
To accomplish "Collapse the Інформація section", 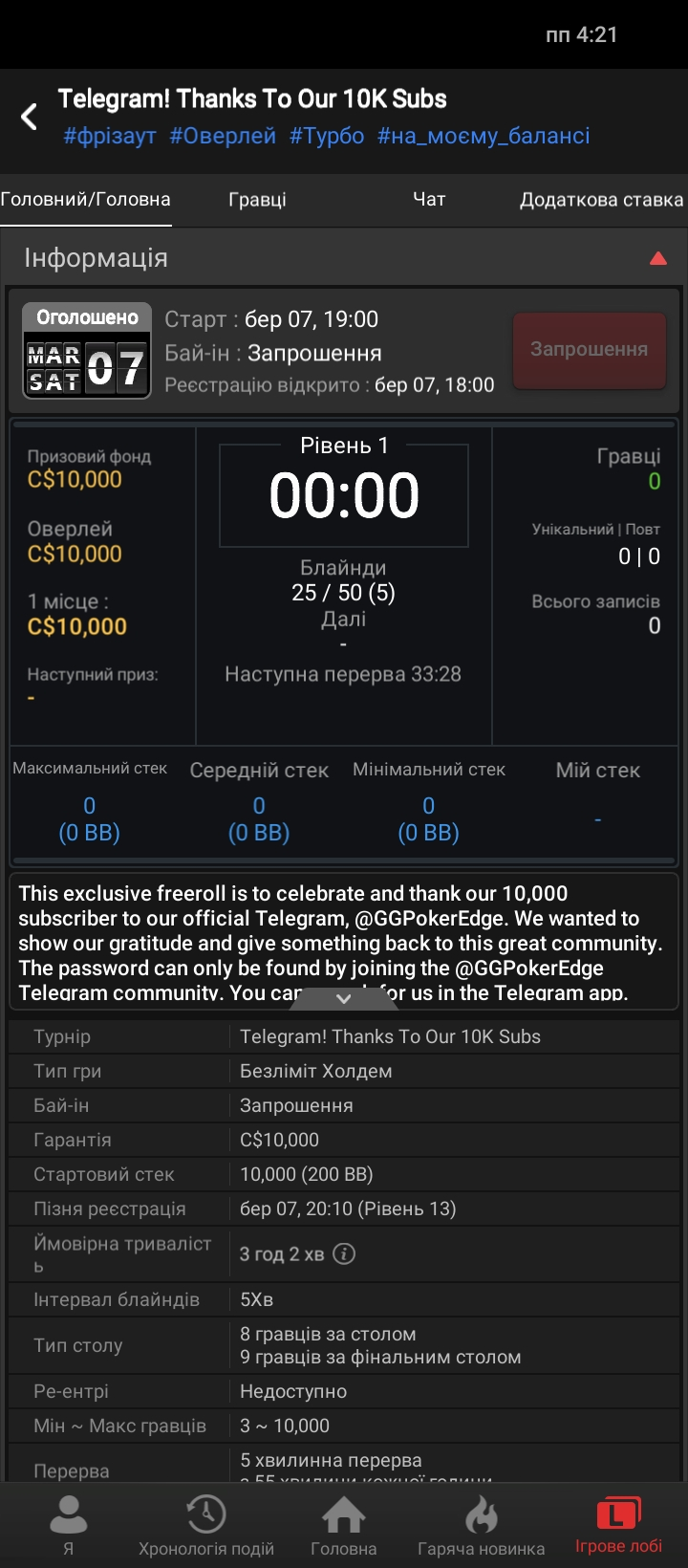I will [657, 258].
